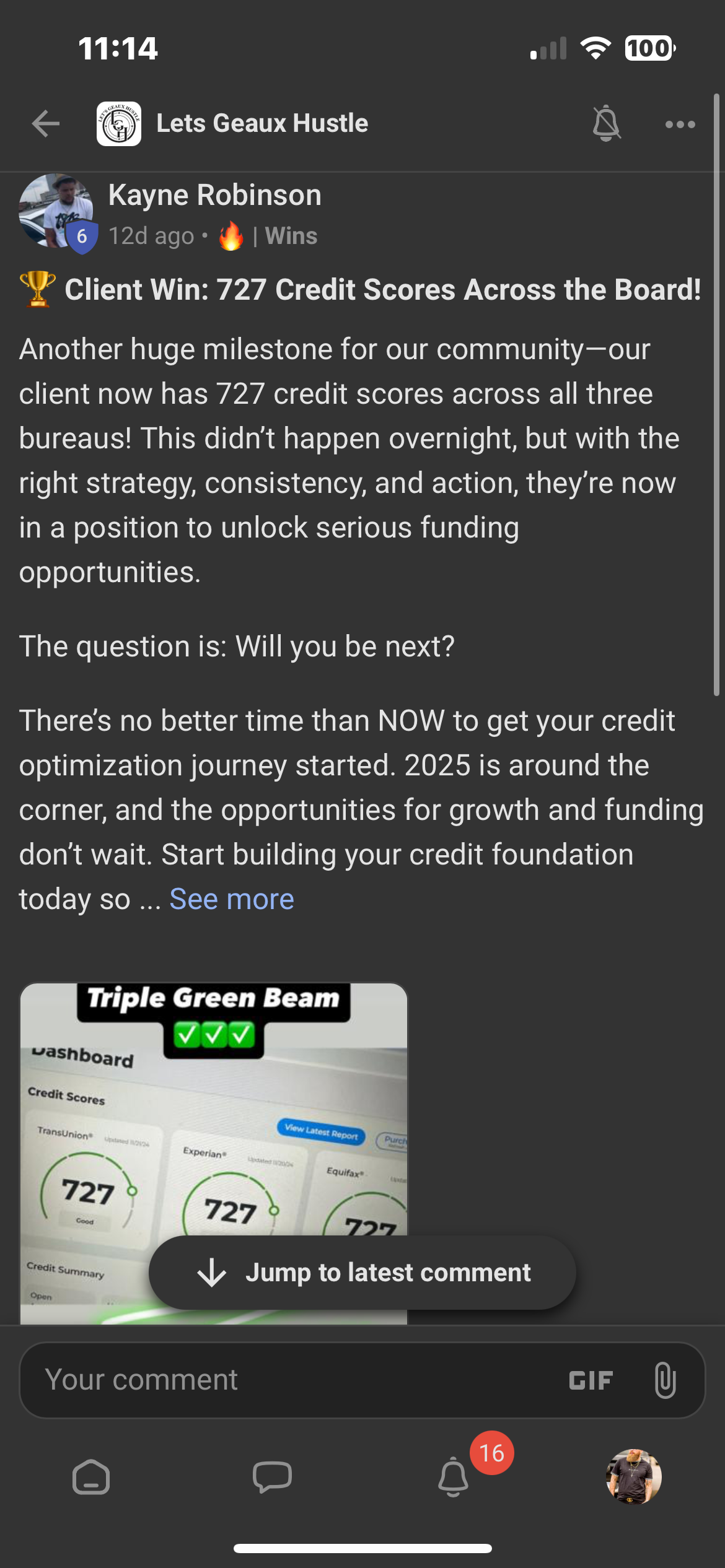
Task: Add a GIF to the comment
Action: click(x=591, y=1380)
